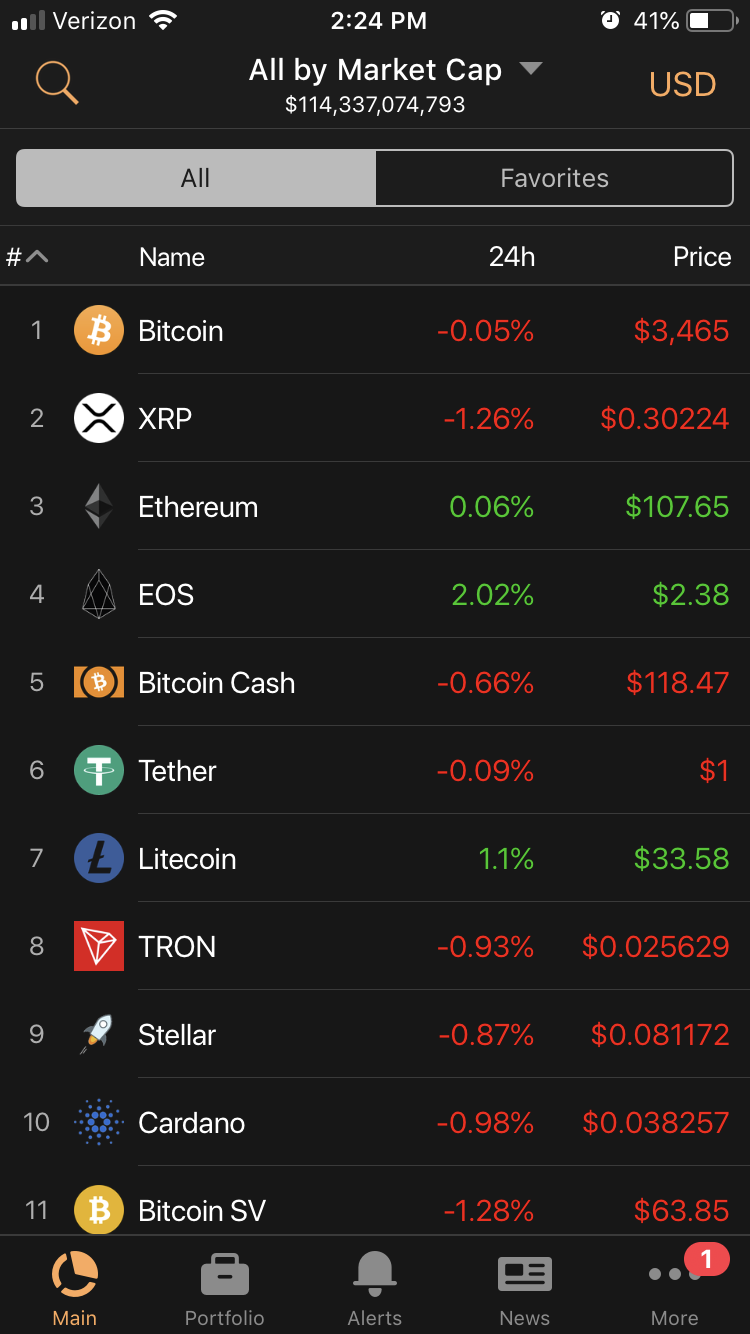Open the Cardano row

click(375, 1122)
